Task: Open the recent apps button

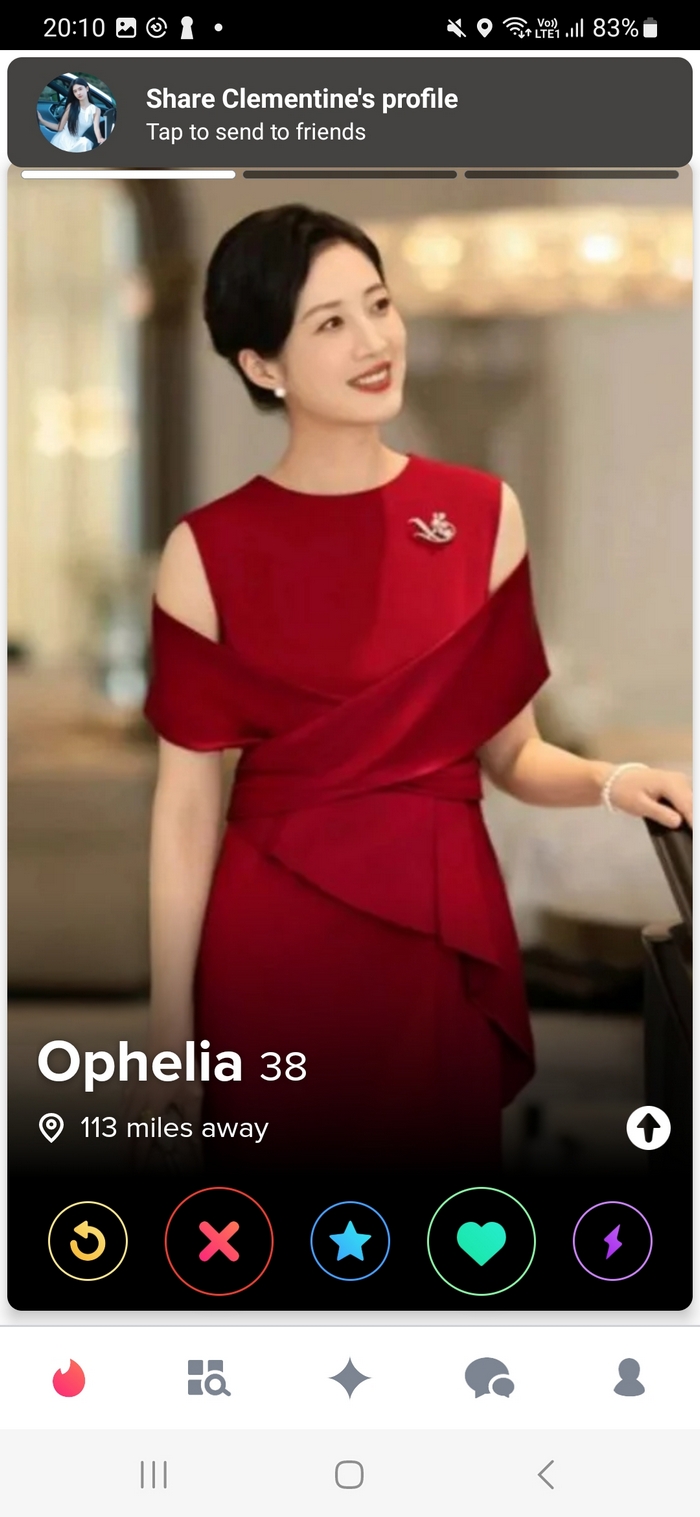Action: point(153,1474)
